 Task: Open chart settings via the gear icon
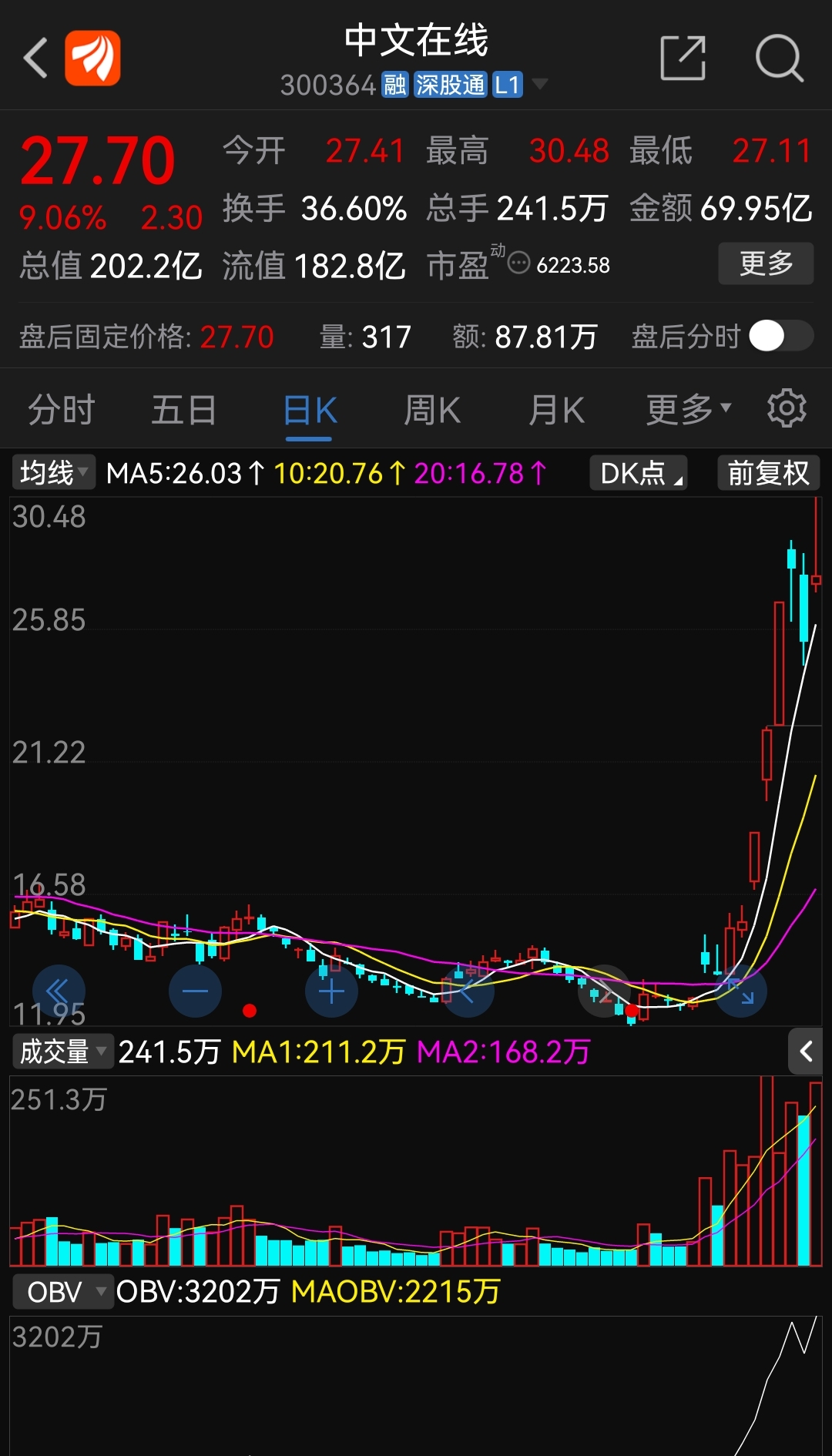[x=787, y=408]
